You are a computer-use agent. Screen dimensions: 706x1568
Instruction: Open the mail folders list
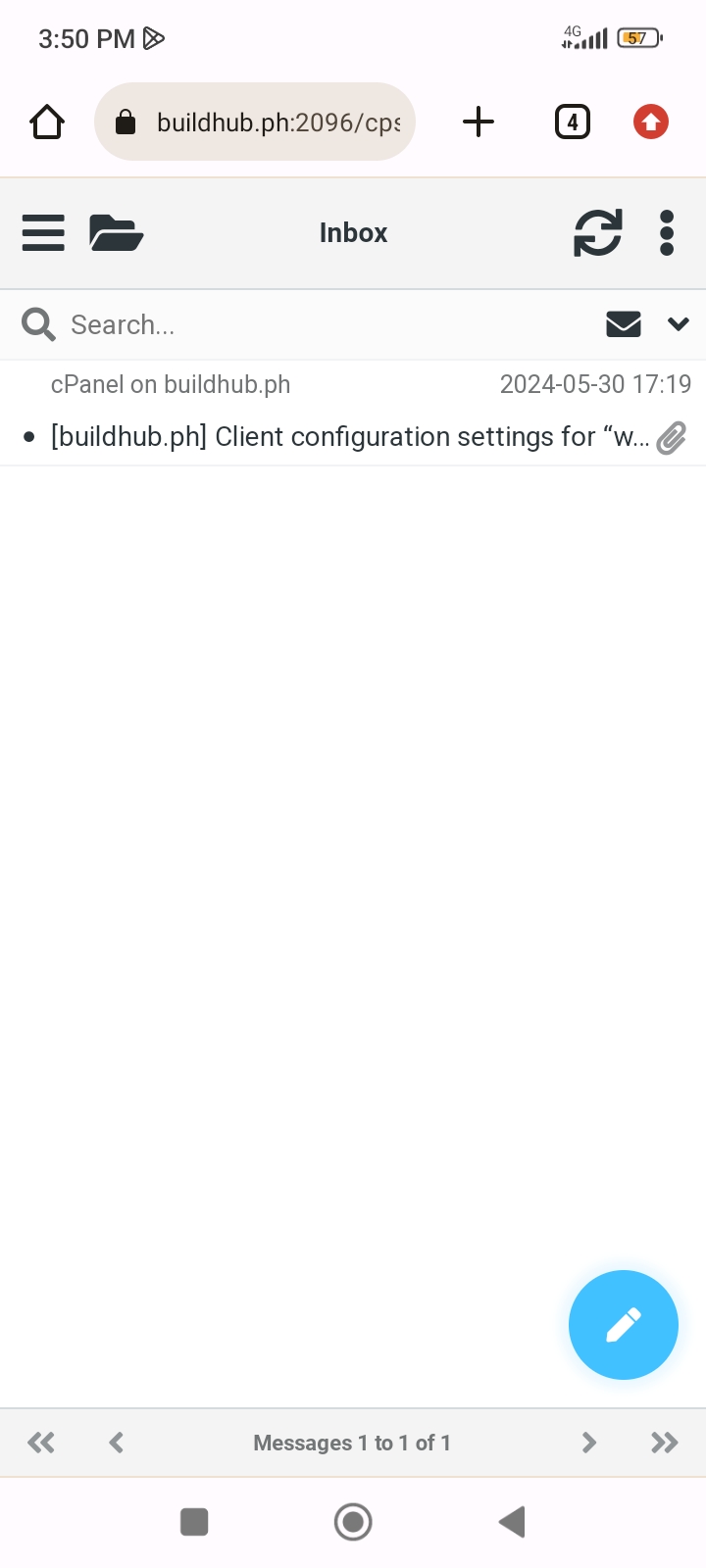[116, 233]
